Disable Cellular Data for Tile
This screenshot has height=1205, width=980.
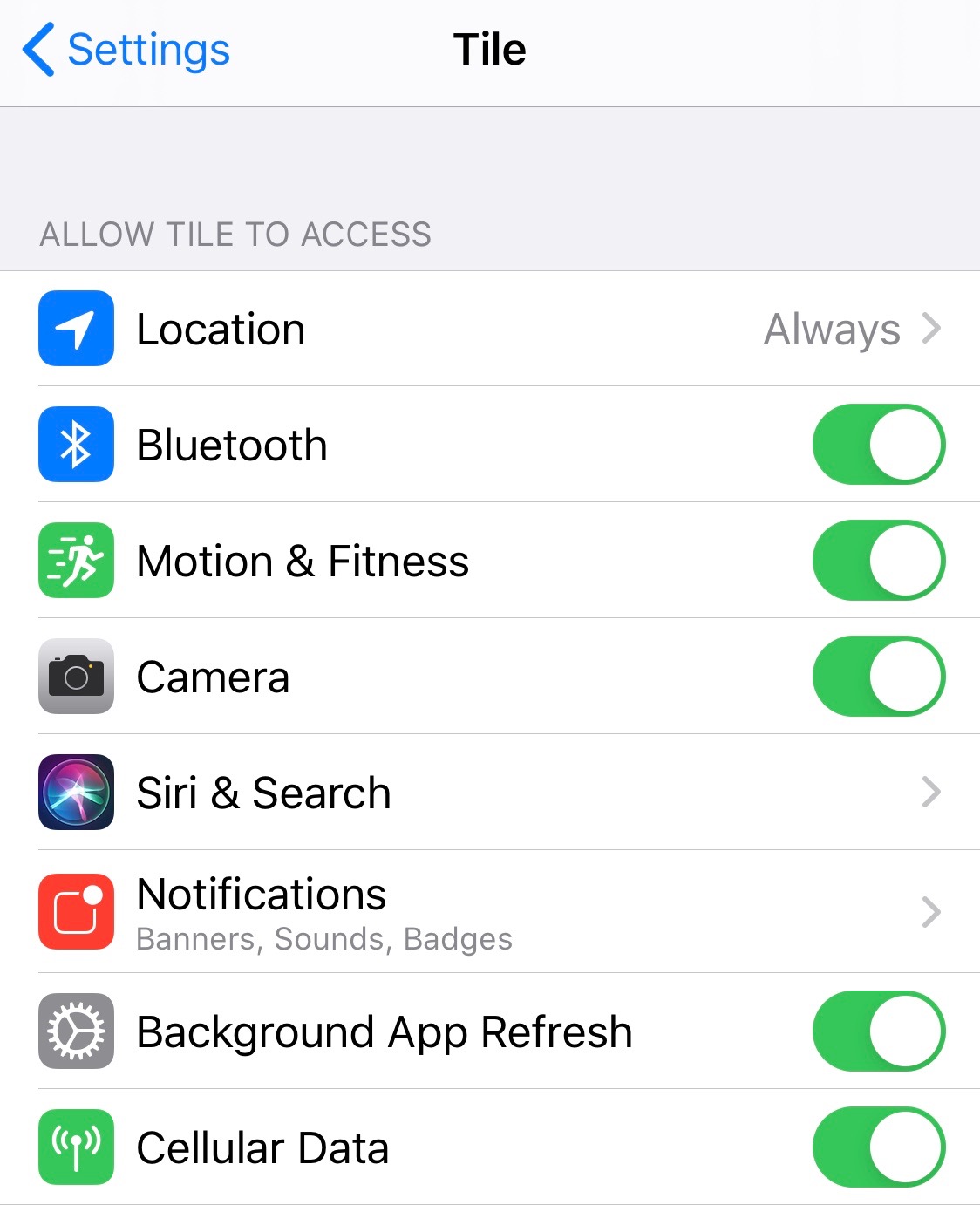(x=878, y=1147)
